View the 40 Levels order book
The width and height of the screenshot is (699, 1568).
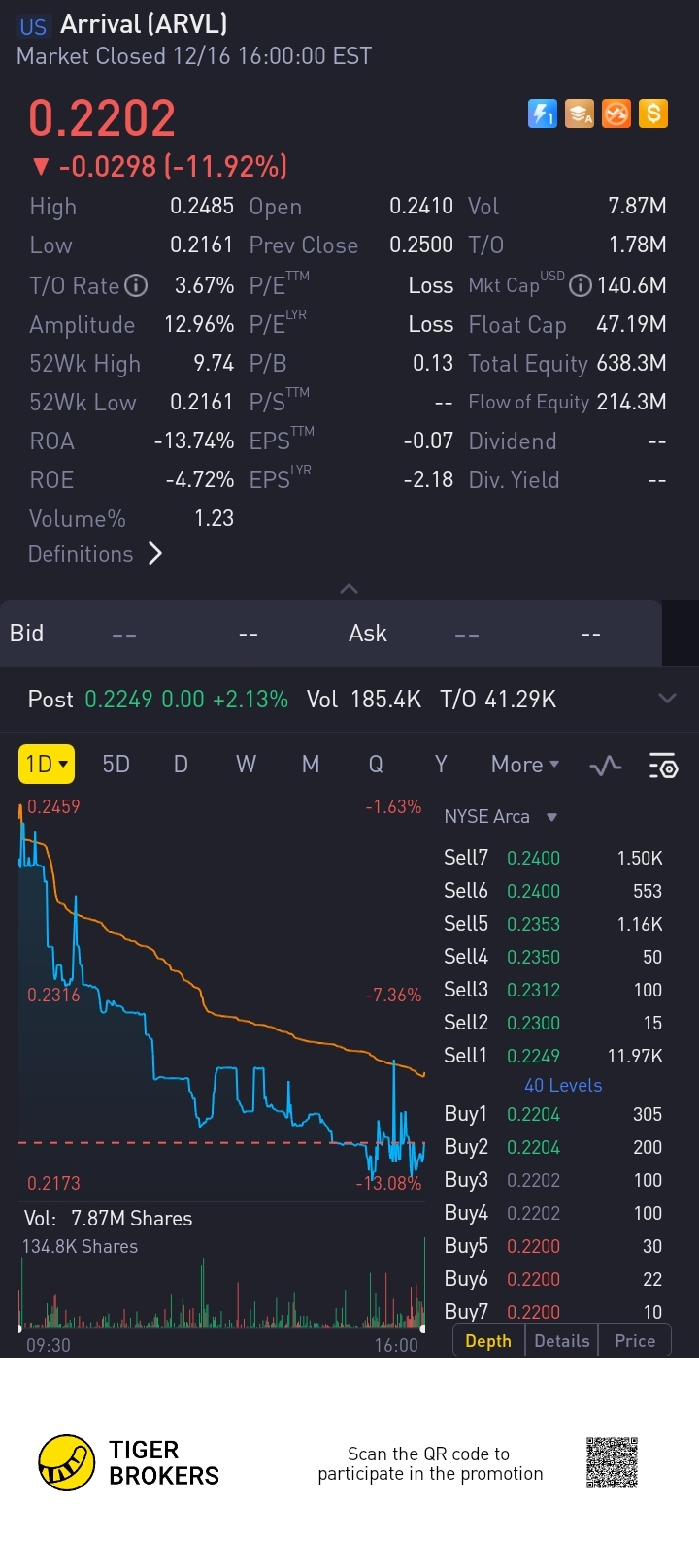click(x=563, y=1085)
